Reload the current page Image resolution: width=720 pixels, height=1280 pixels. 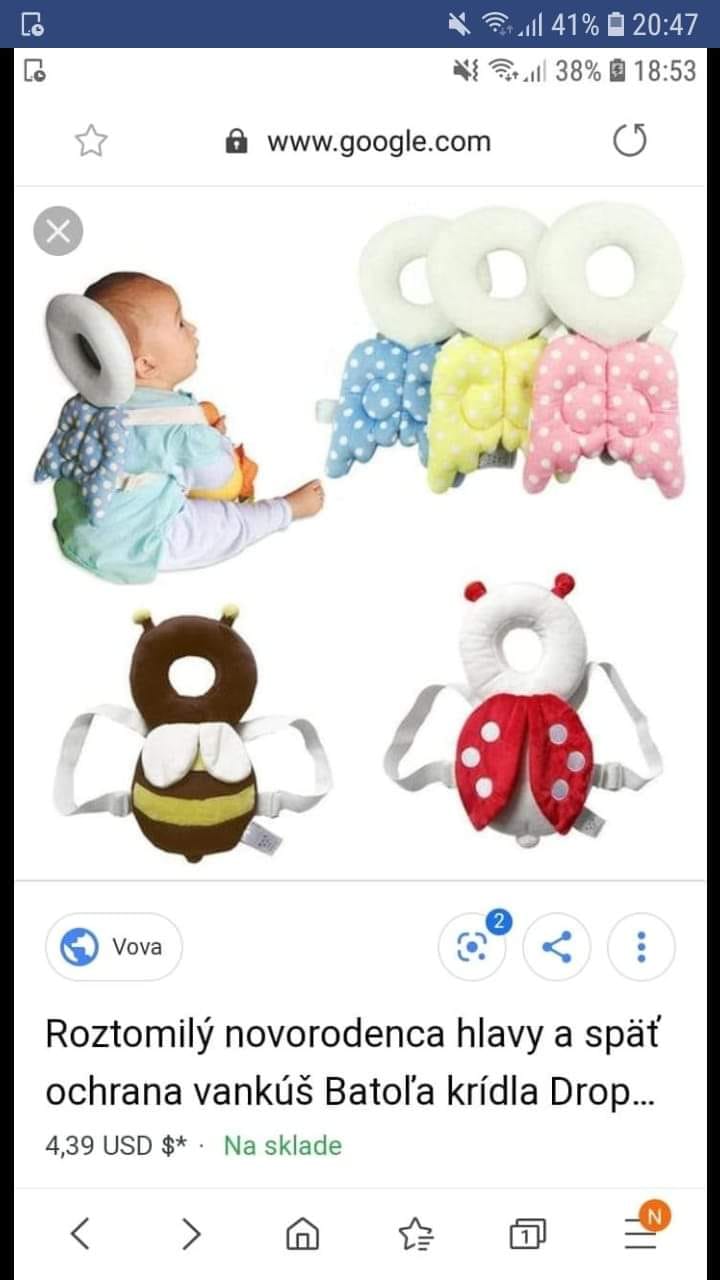[629, 141]
